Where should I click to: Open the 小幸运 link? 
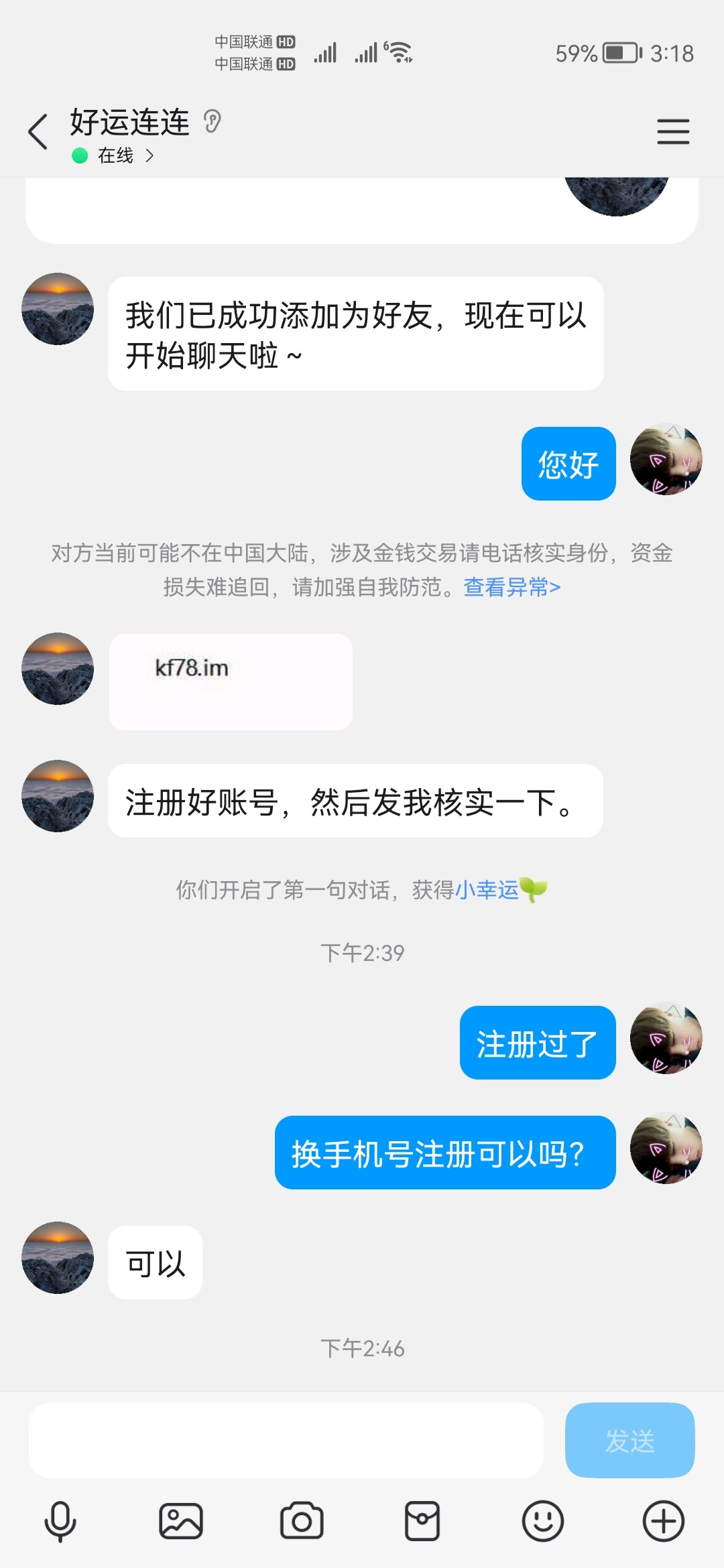(x=487, y=890)
